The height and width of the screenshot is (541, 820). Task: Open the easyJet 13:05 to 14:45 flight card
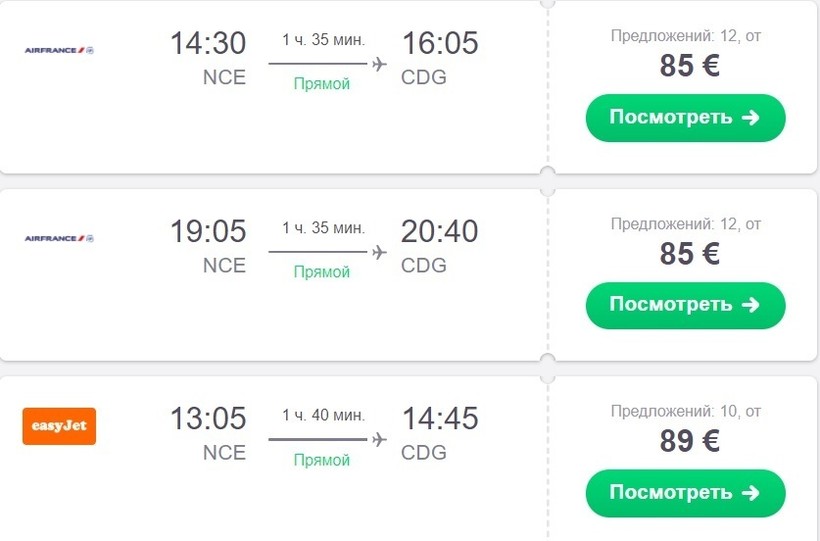320,436
